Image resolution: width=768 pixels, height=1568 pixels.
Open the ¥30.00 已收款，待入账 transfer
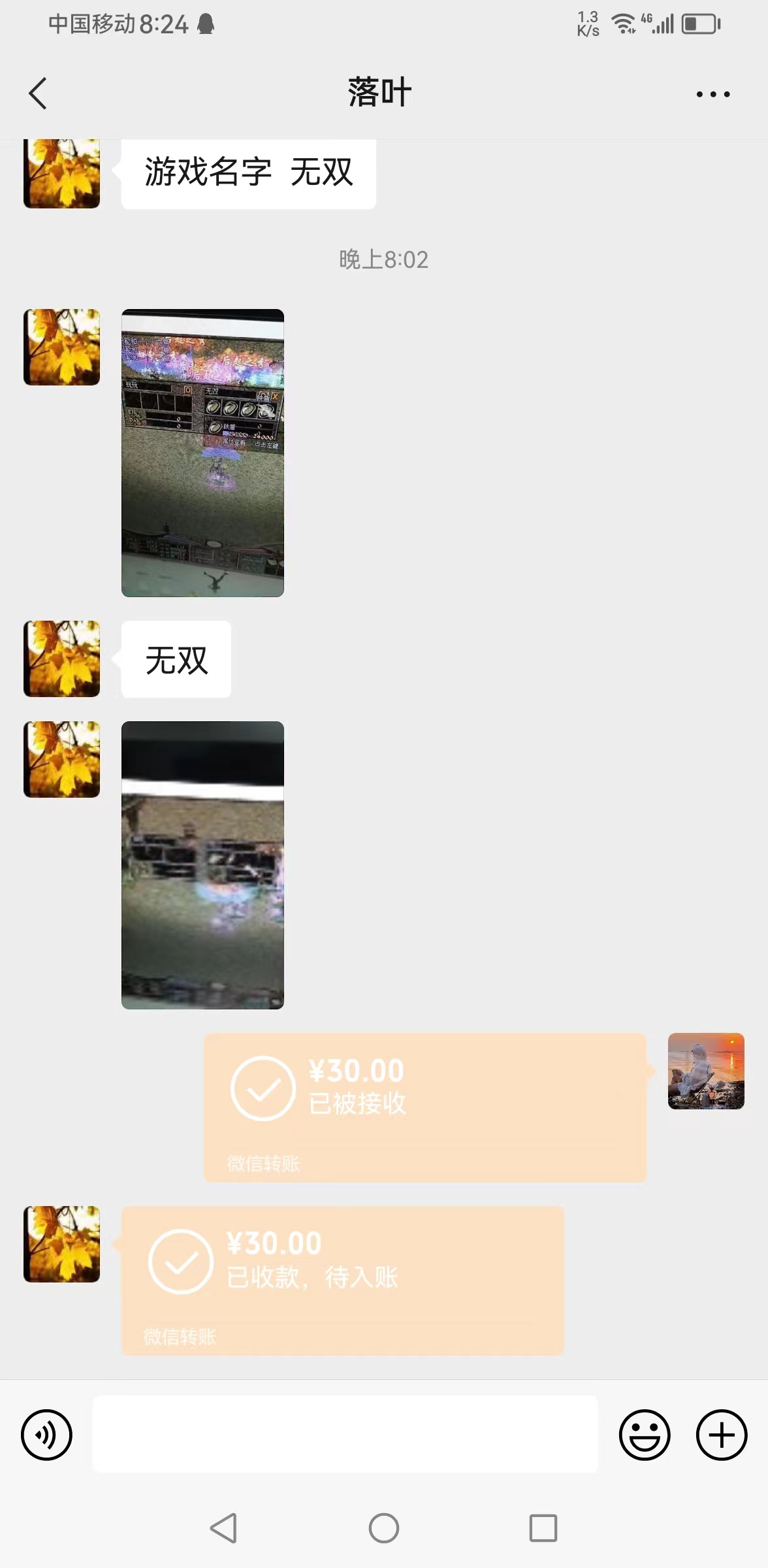[x=342, y=1280]
